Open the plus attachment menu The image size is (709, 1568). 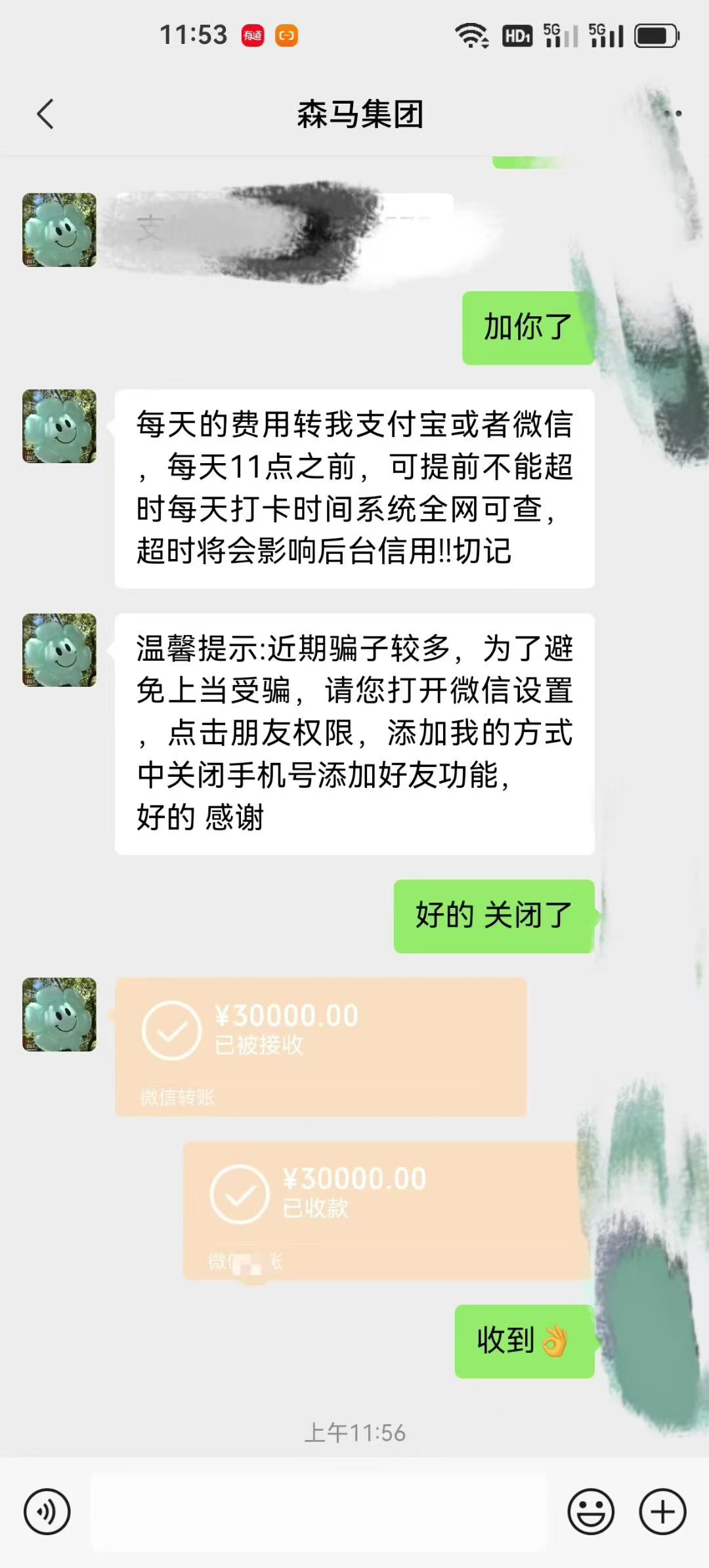[662, 1512]
